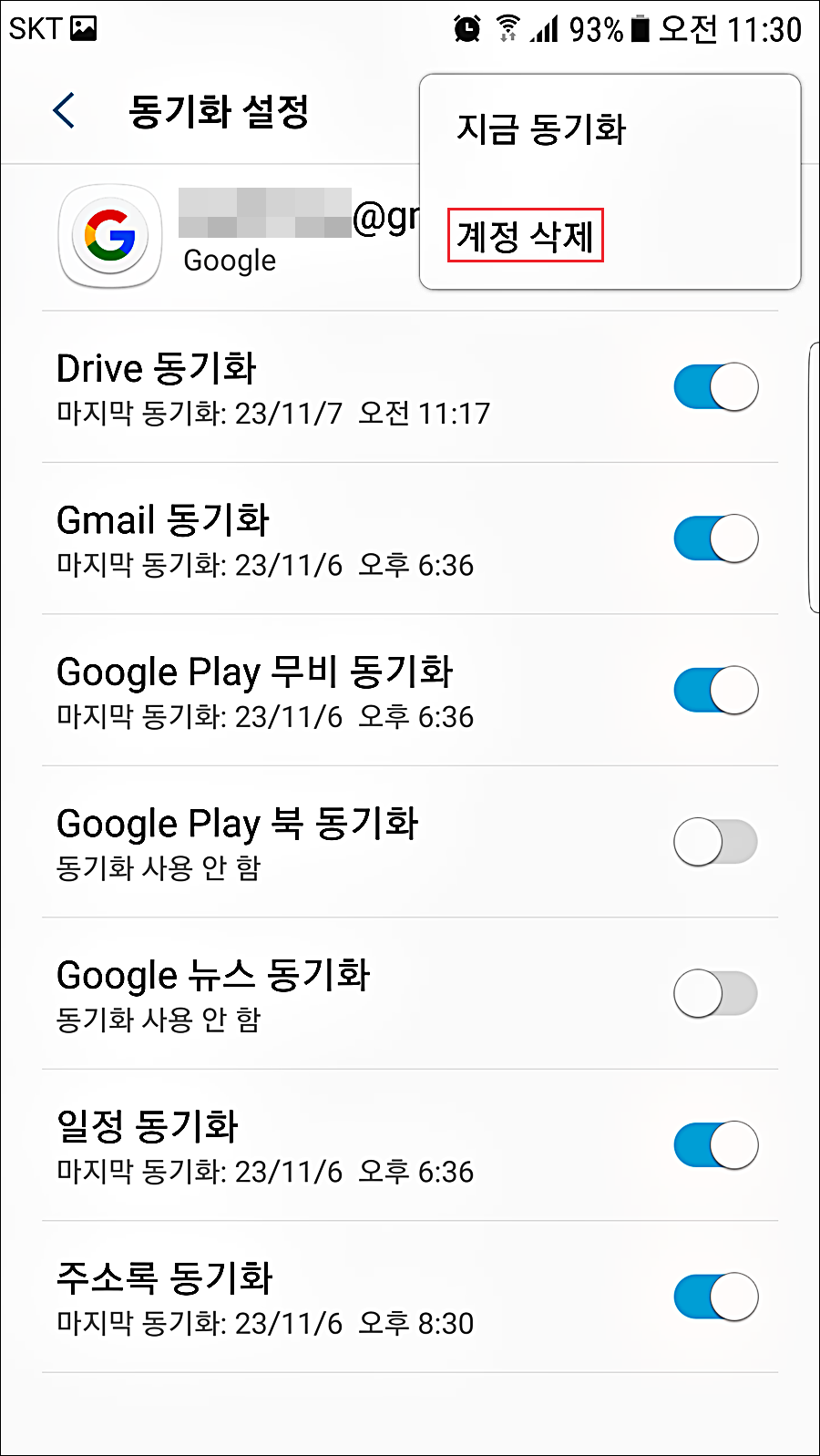Disable 주소록 동기화 switch

coord(716,1297)
